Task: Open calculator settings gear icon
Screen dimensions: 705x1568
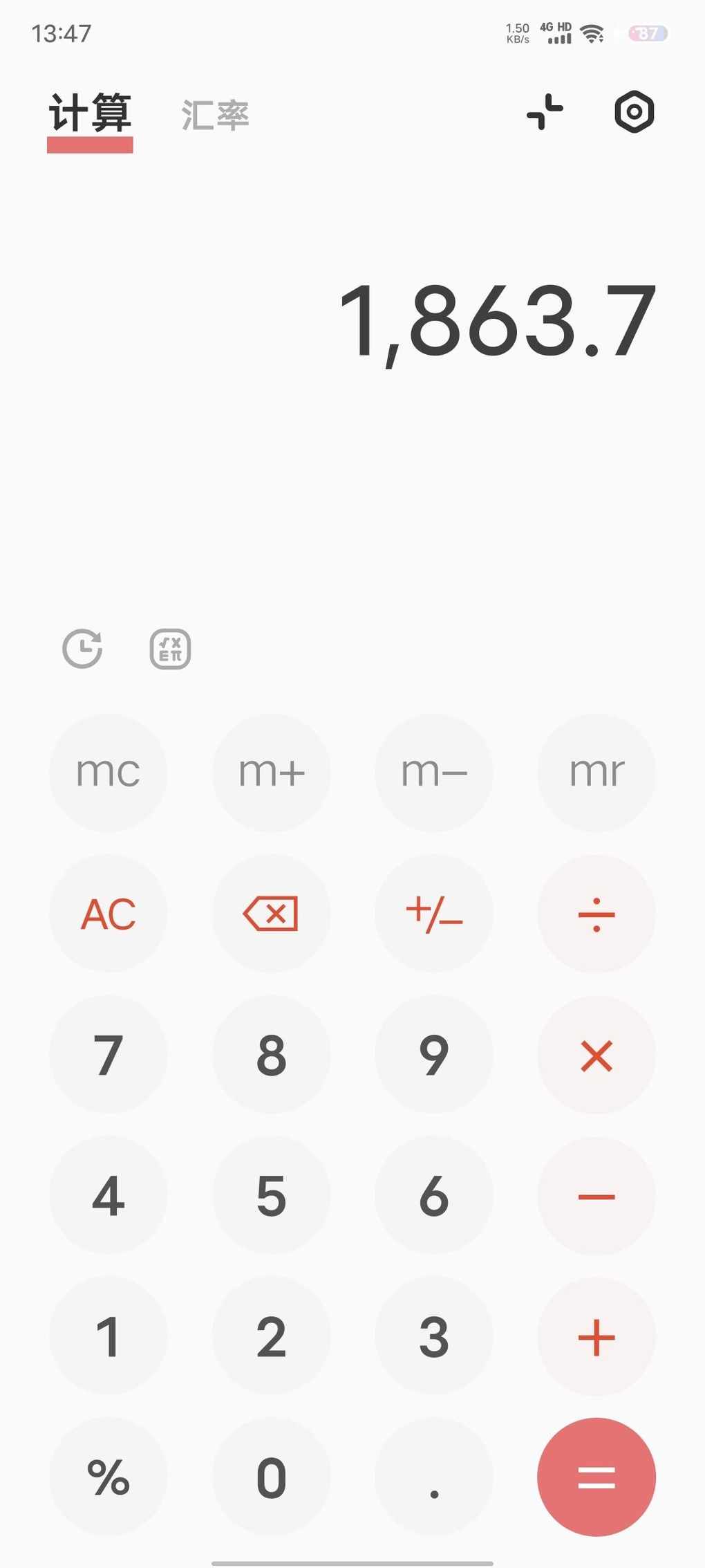Action: coord(634,111)
